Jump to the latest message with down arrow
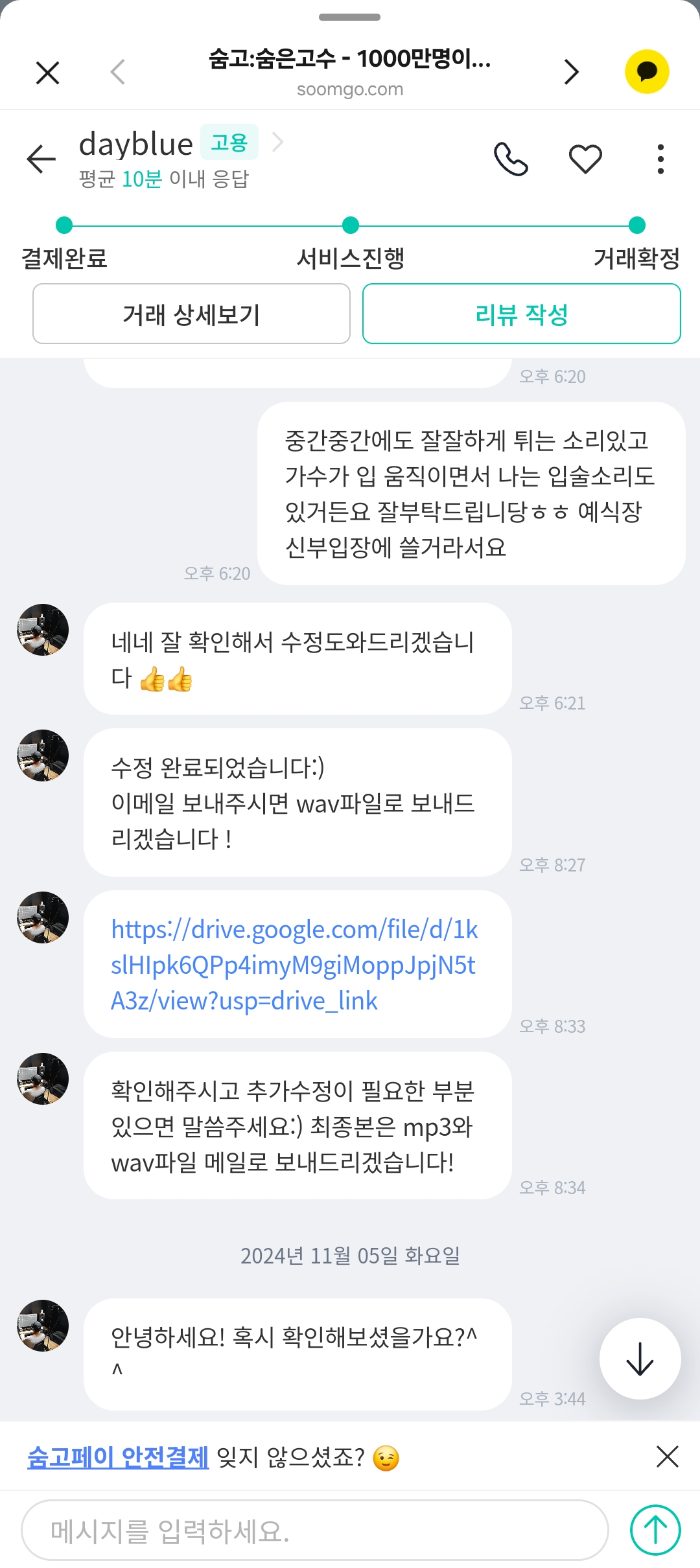700x1568 pixels. coord(640,1359)
